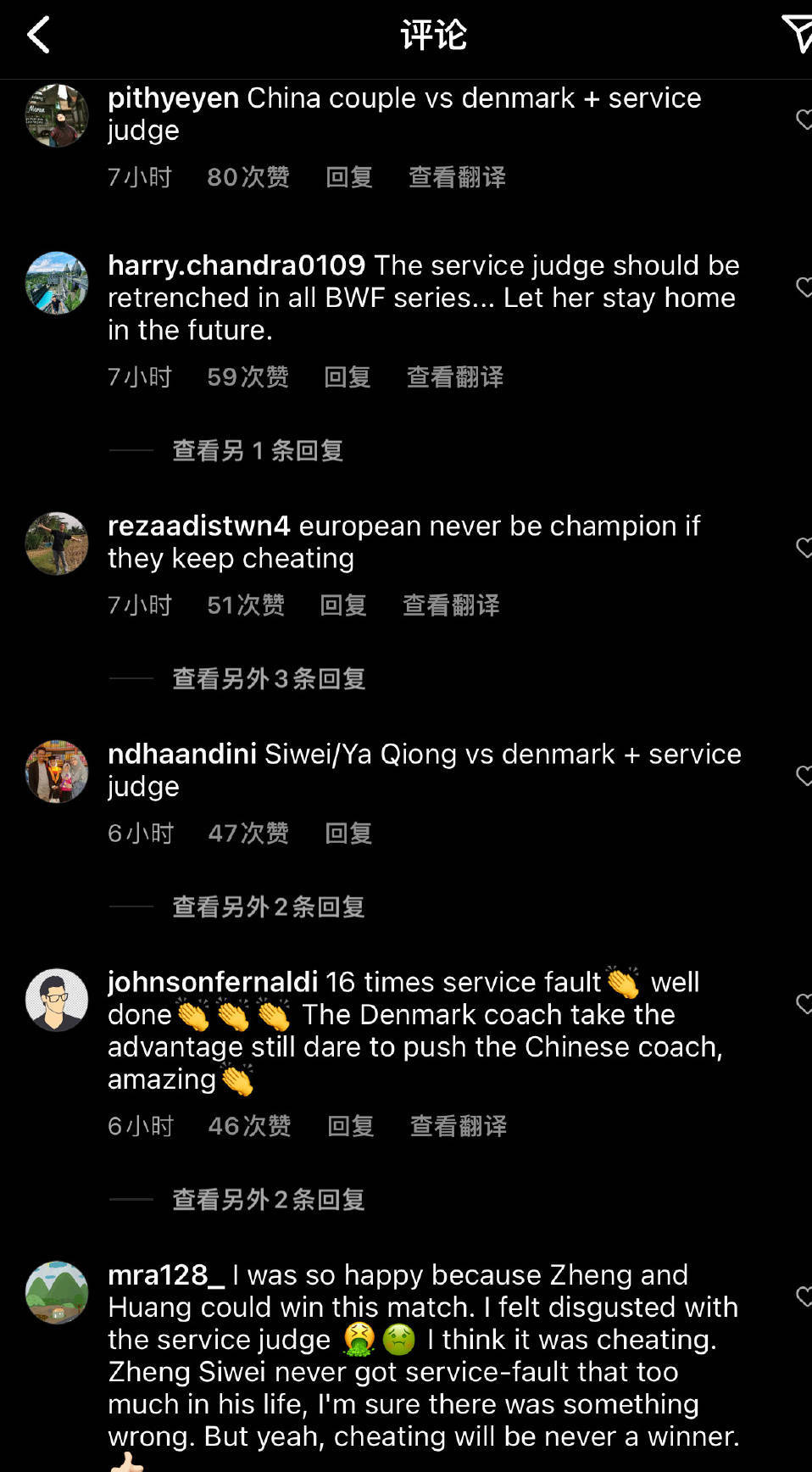Expand 2 more replies under ndhaandini
The width and height of the screenshot is (812, 1472).
pos(269,906)
